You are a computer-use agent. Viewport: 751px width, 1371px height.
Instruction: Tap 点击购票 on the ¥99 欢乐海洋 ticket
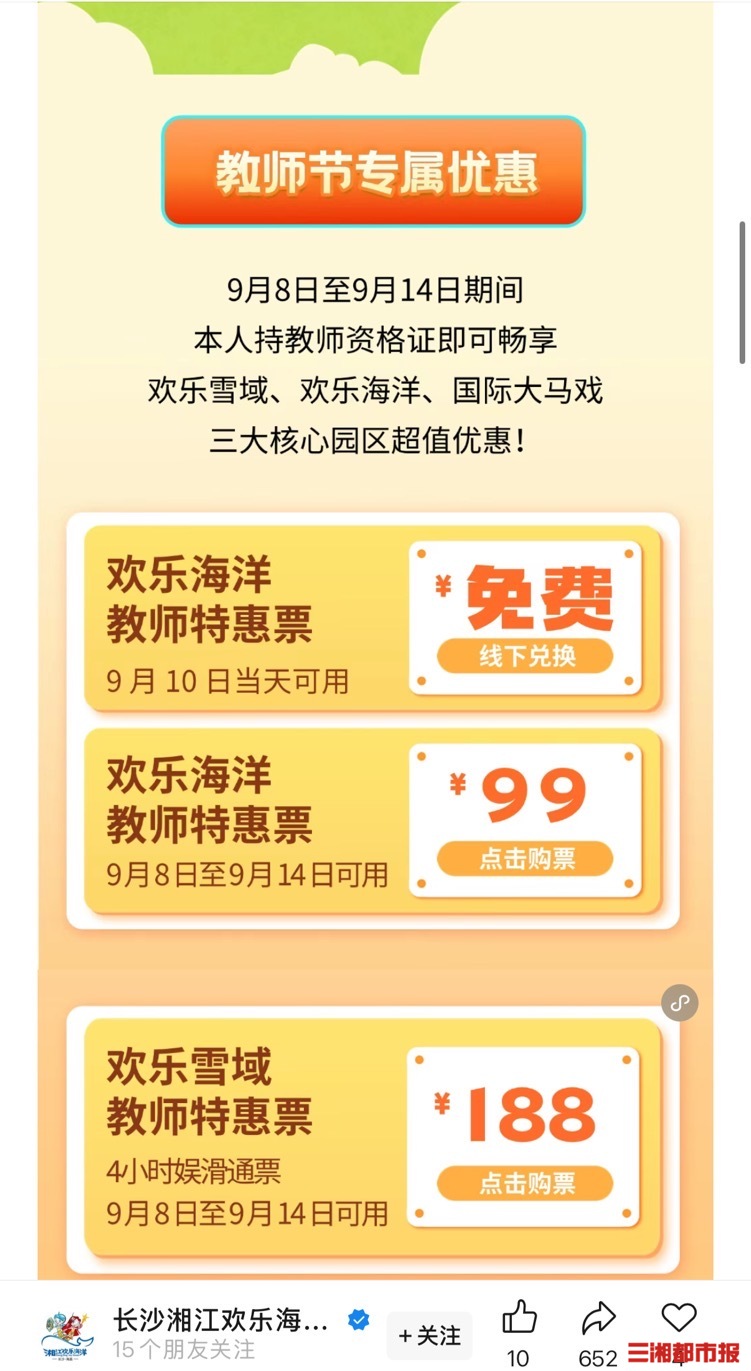(525, 859)
